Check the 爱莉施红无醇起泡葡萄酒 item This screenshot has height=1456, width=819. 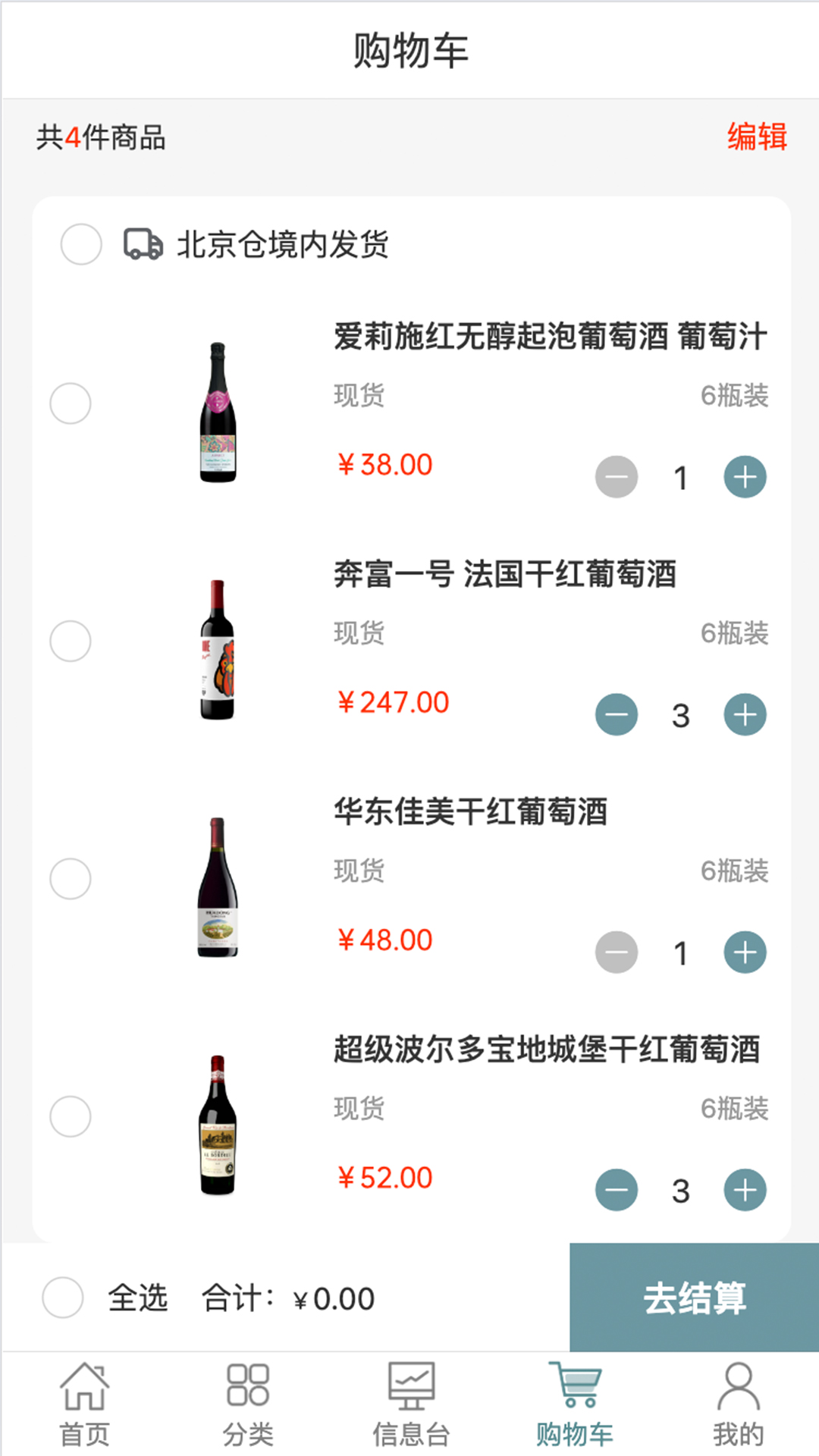point(71,403)
